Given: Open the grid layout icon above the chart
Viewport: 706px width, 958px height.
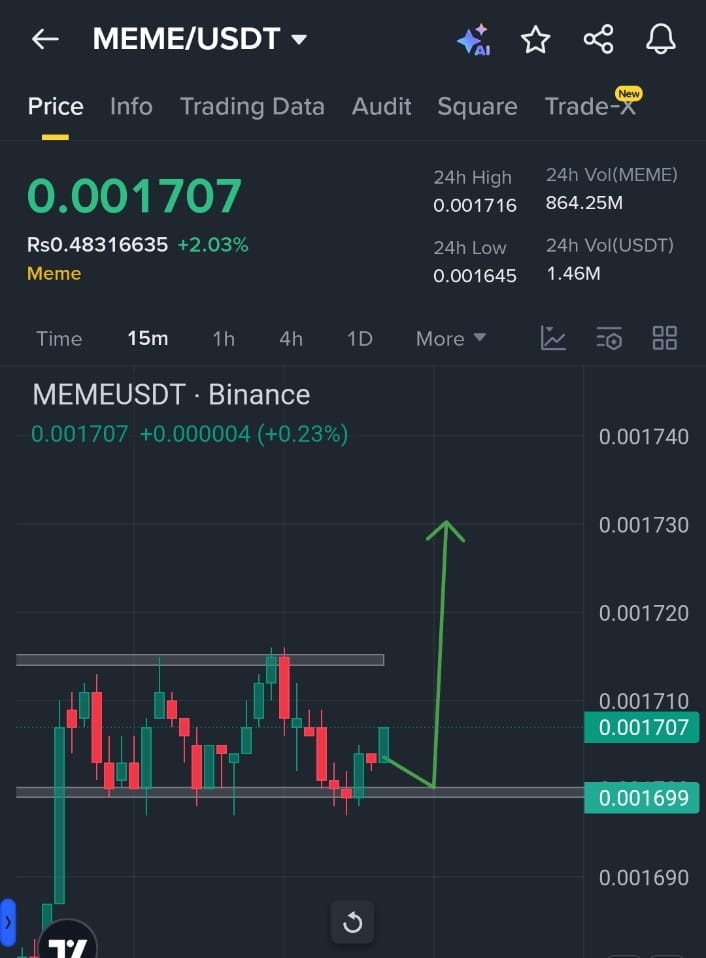Looking at the screenshot, I should click(664, 339).
